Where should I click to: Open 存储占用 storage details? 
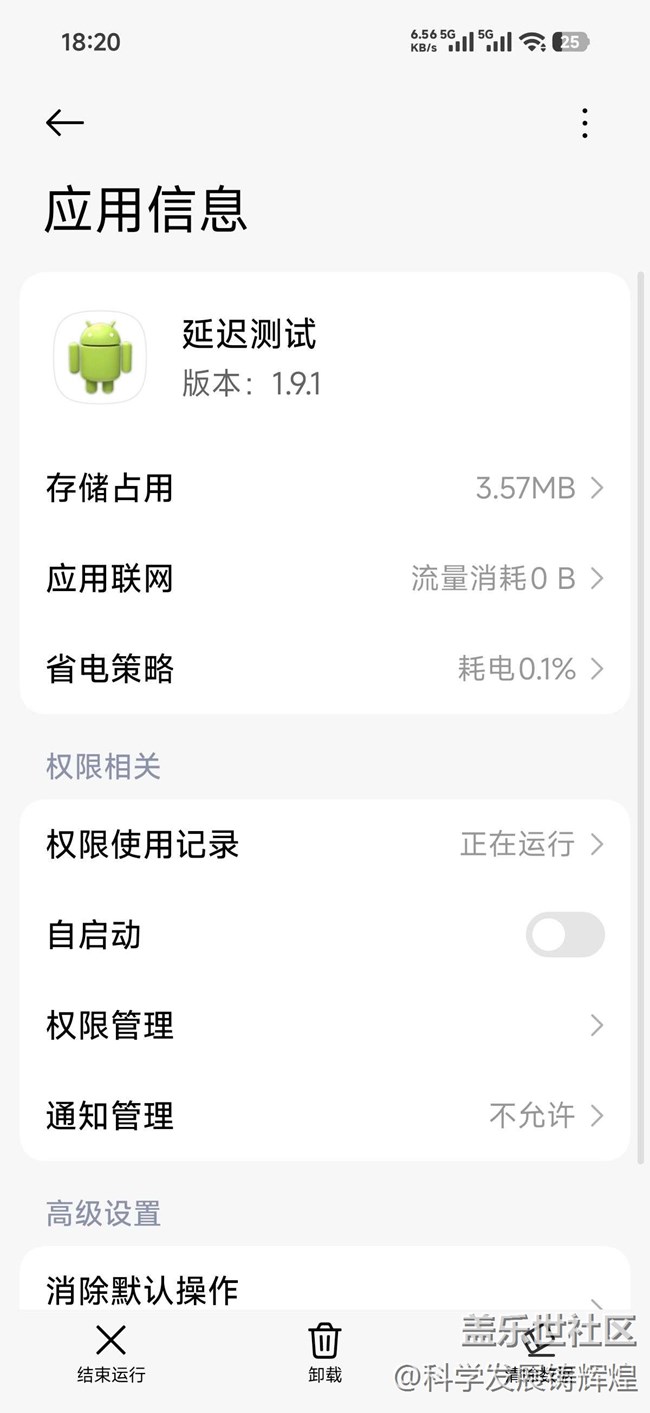325,488
